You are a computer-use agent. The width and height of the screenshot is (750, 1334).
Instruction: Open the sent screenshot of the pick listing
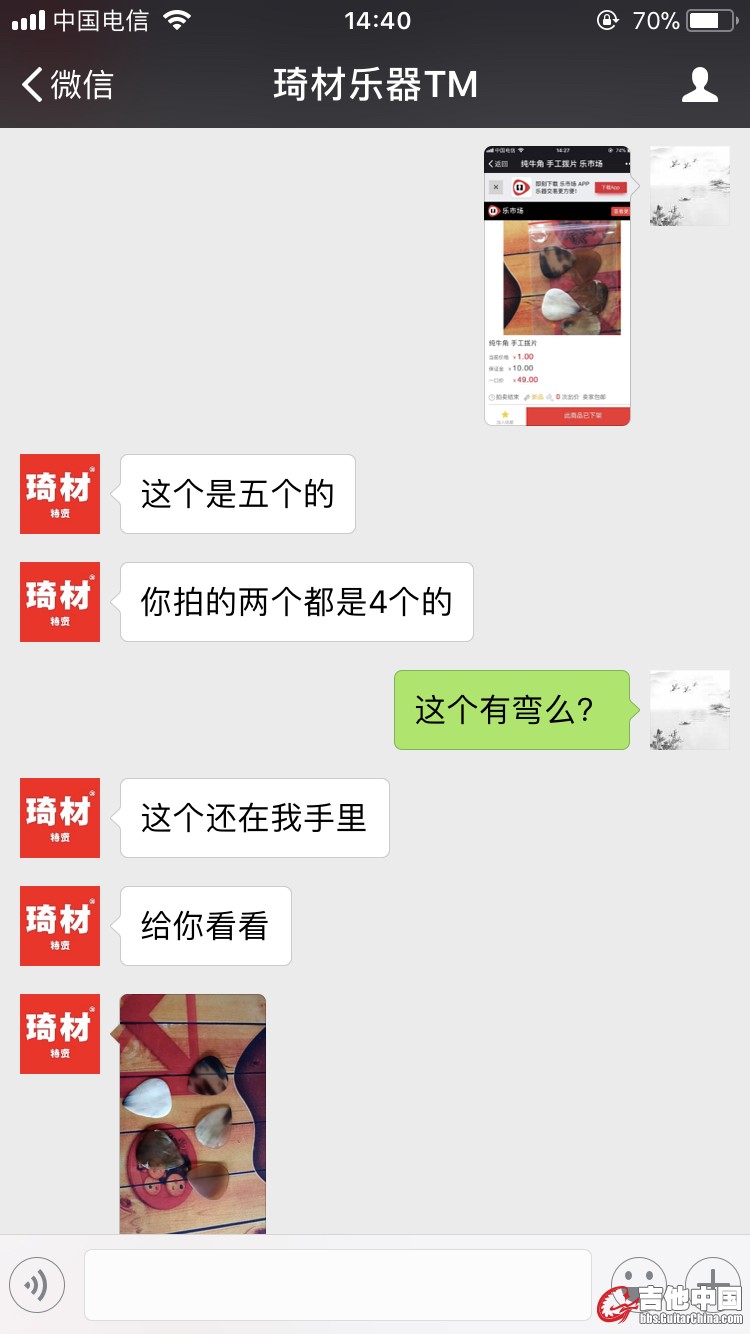point(557,286)
